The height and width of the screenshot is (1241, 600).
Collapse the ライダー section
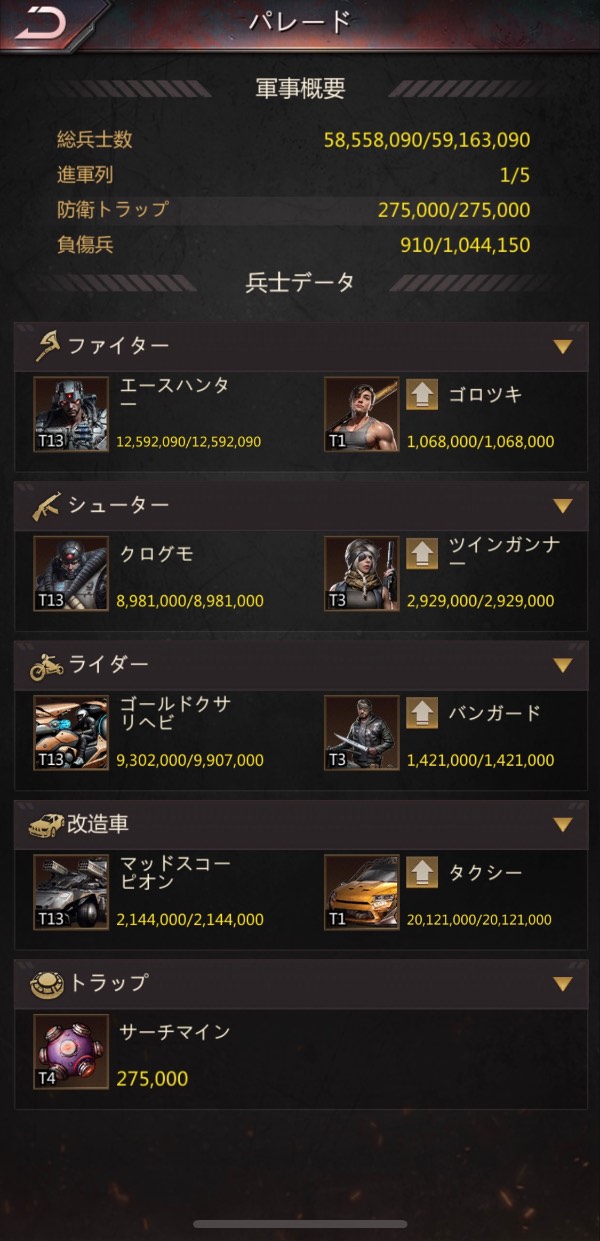(x=563, y=664)
